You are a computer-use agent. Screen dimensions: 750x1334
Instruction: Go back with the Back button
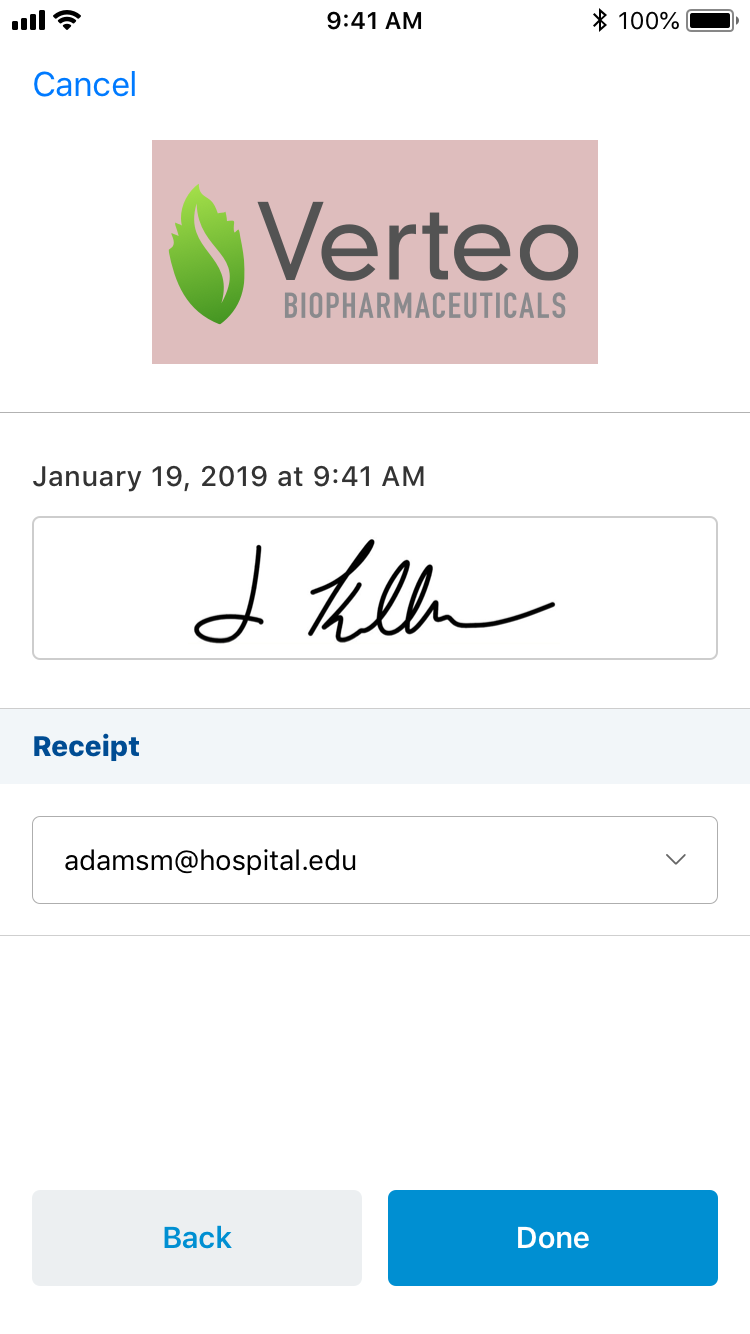(x=197, y=1237)
